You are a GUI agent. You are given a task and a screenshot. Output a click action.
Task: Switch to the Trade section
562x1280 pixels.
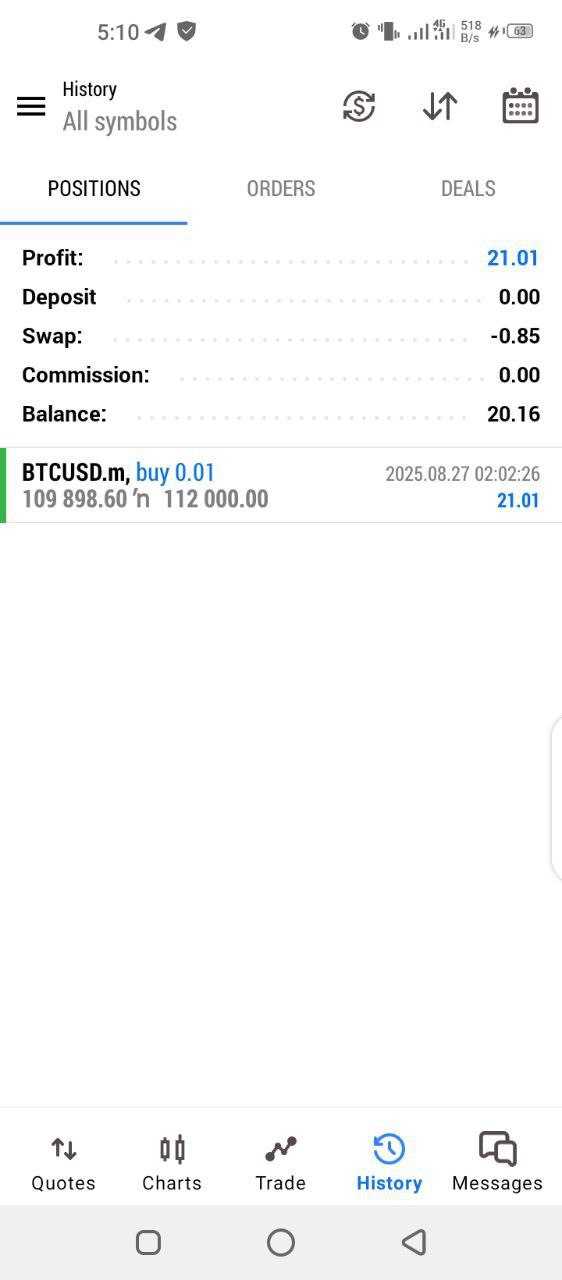click(x=280, y=1164)
